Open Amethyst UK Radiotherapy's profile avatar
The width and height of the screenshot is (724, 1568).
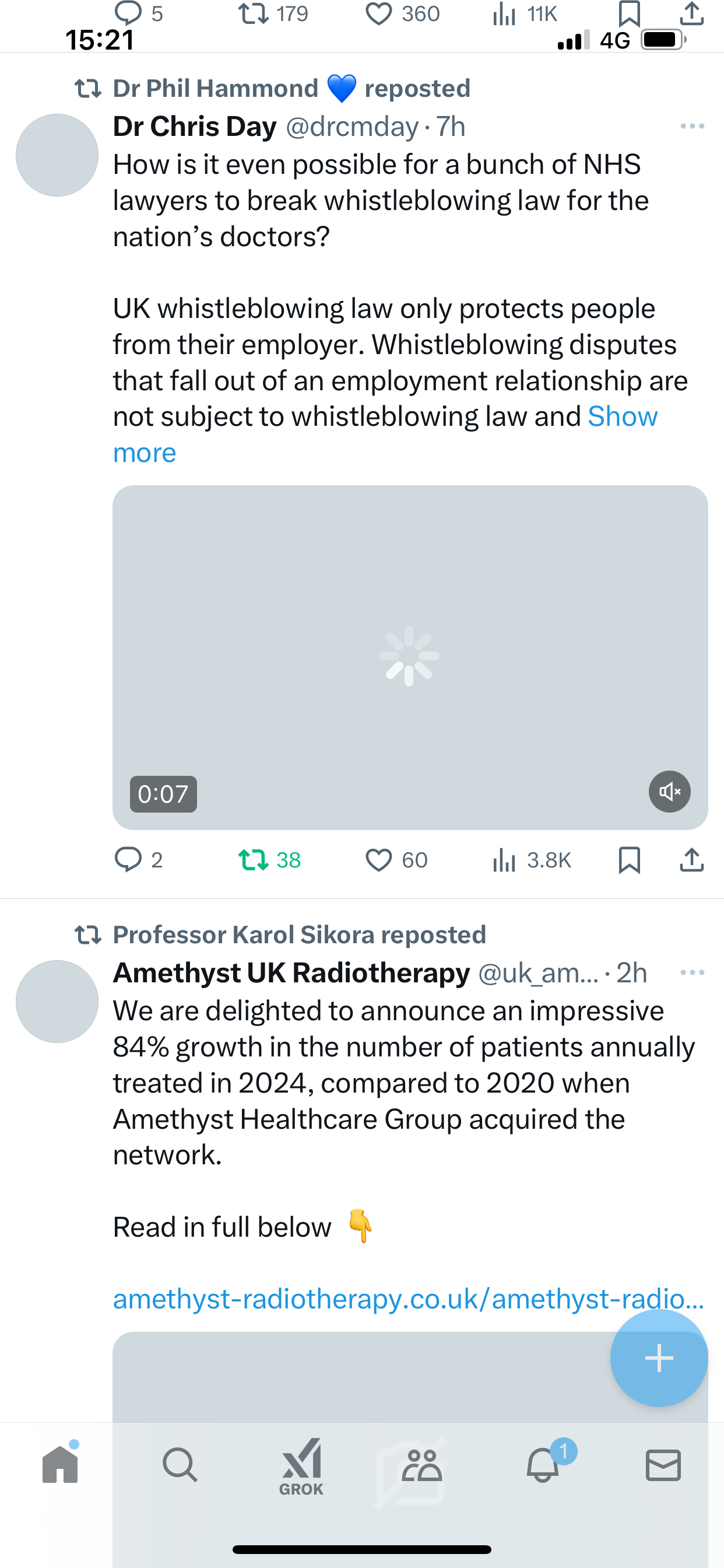57,1002
